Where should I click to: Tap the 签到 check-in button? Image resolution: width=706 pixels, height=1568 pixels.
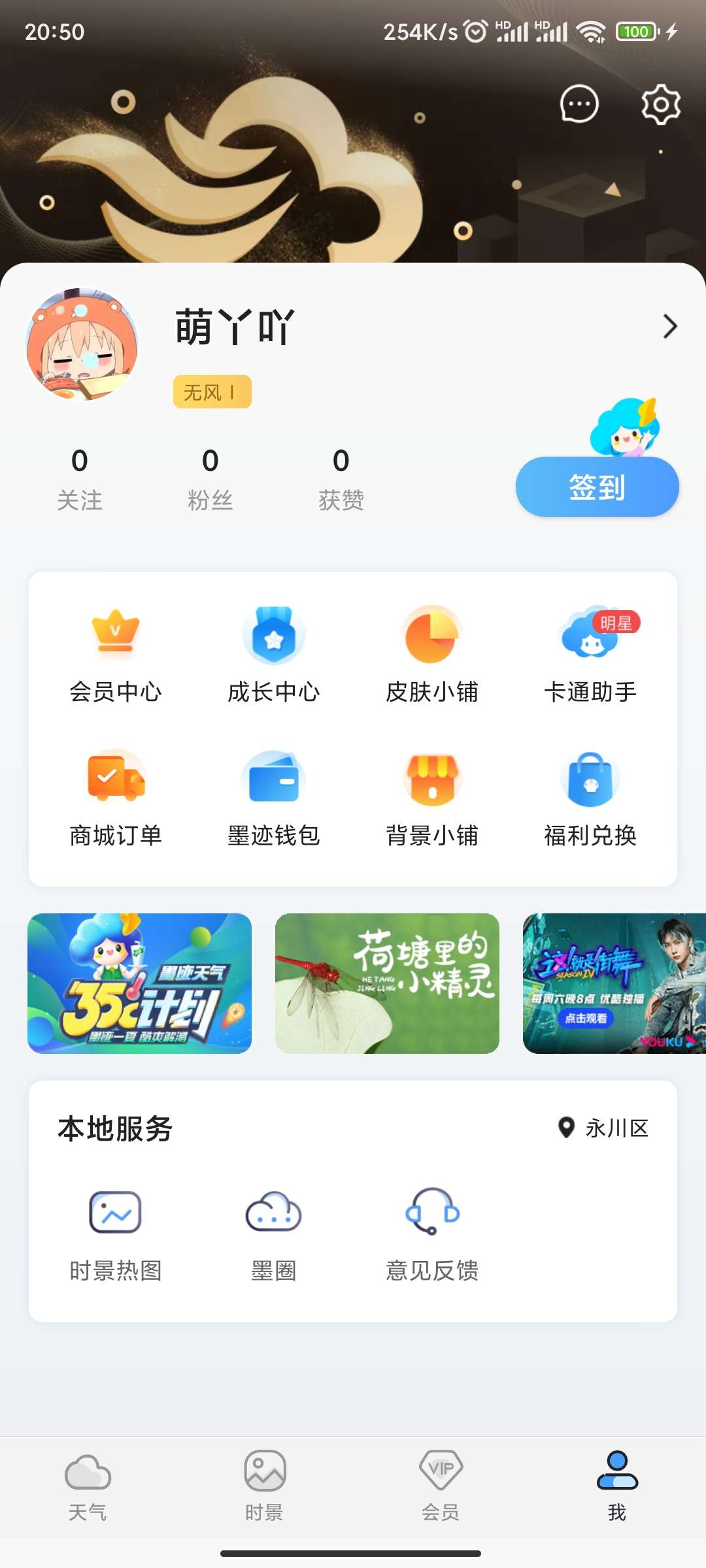click(x=597, y=487)
